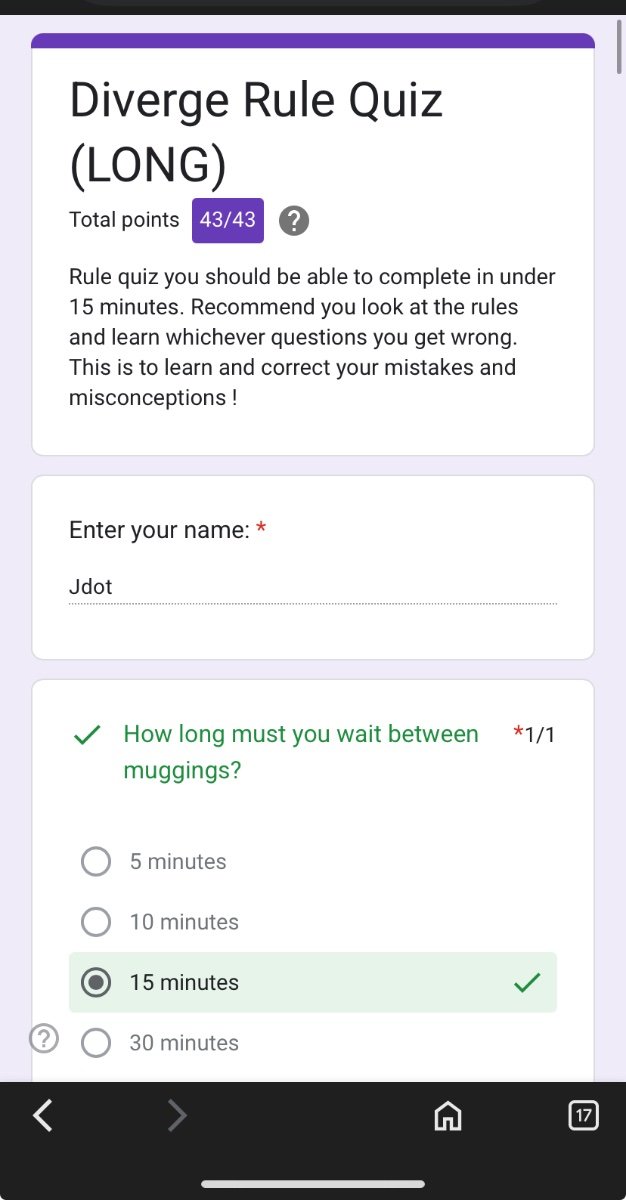Tap the name field showing Jdot
The width and height of the screenshot is (626, 1200).
313,588
